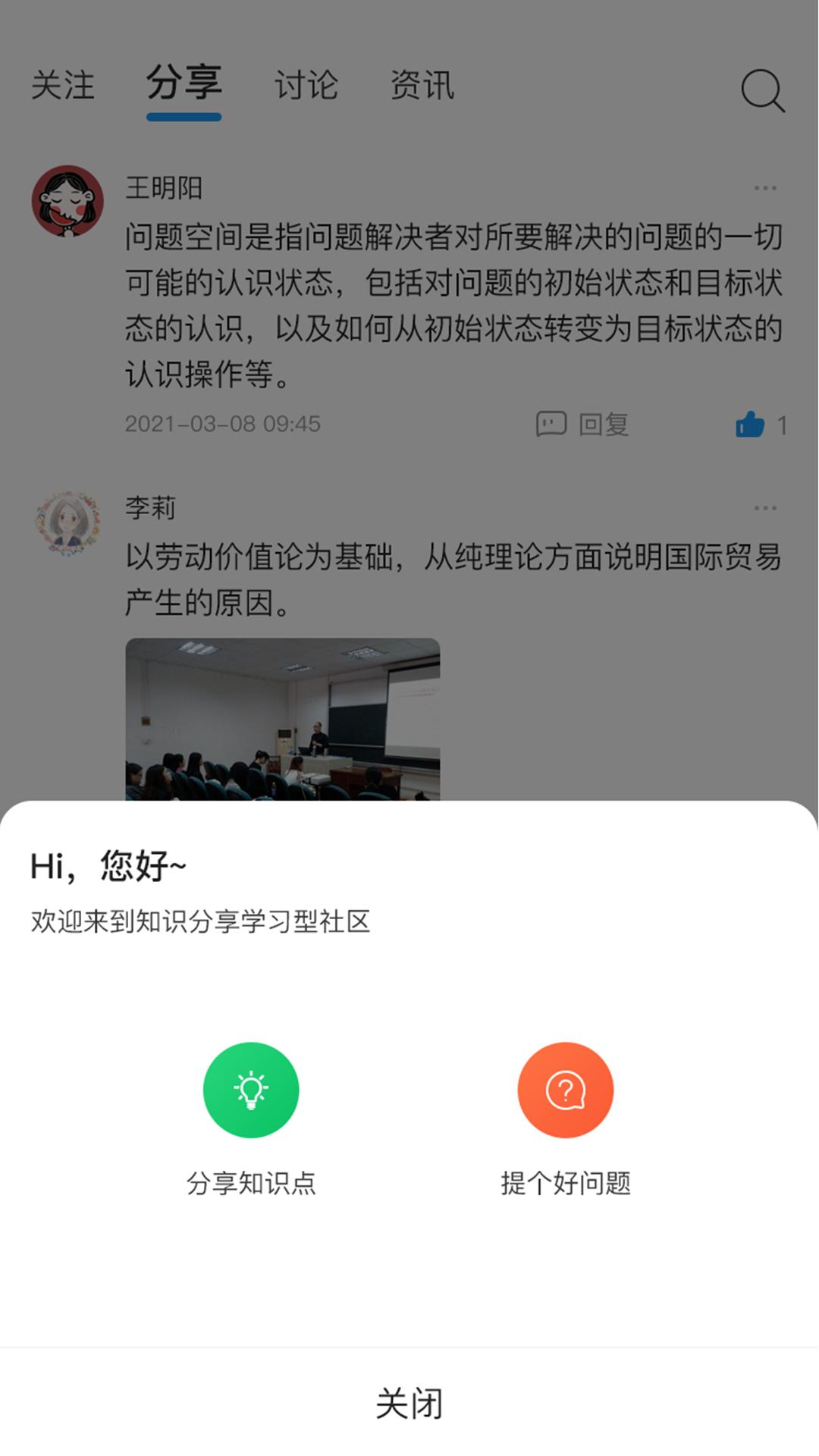Open the 资讯 tab
The width and height of the screenshot is (819, 1456).
[x=422, y=86]
